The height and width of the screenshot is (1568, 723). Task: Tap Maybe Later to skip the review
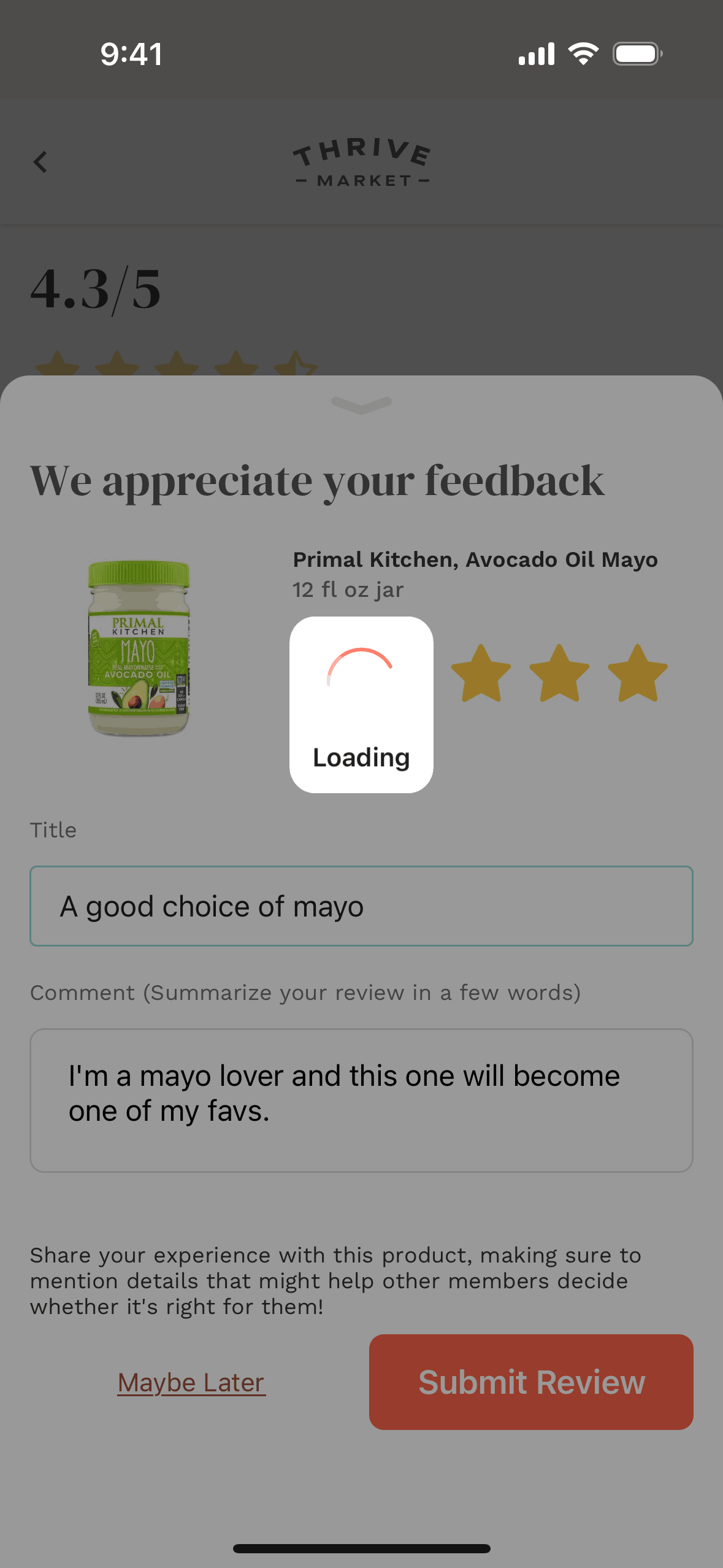tap(191, 1383)
